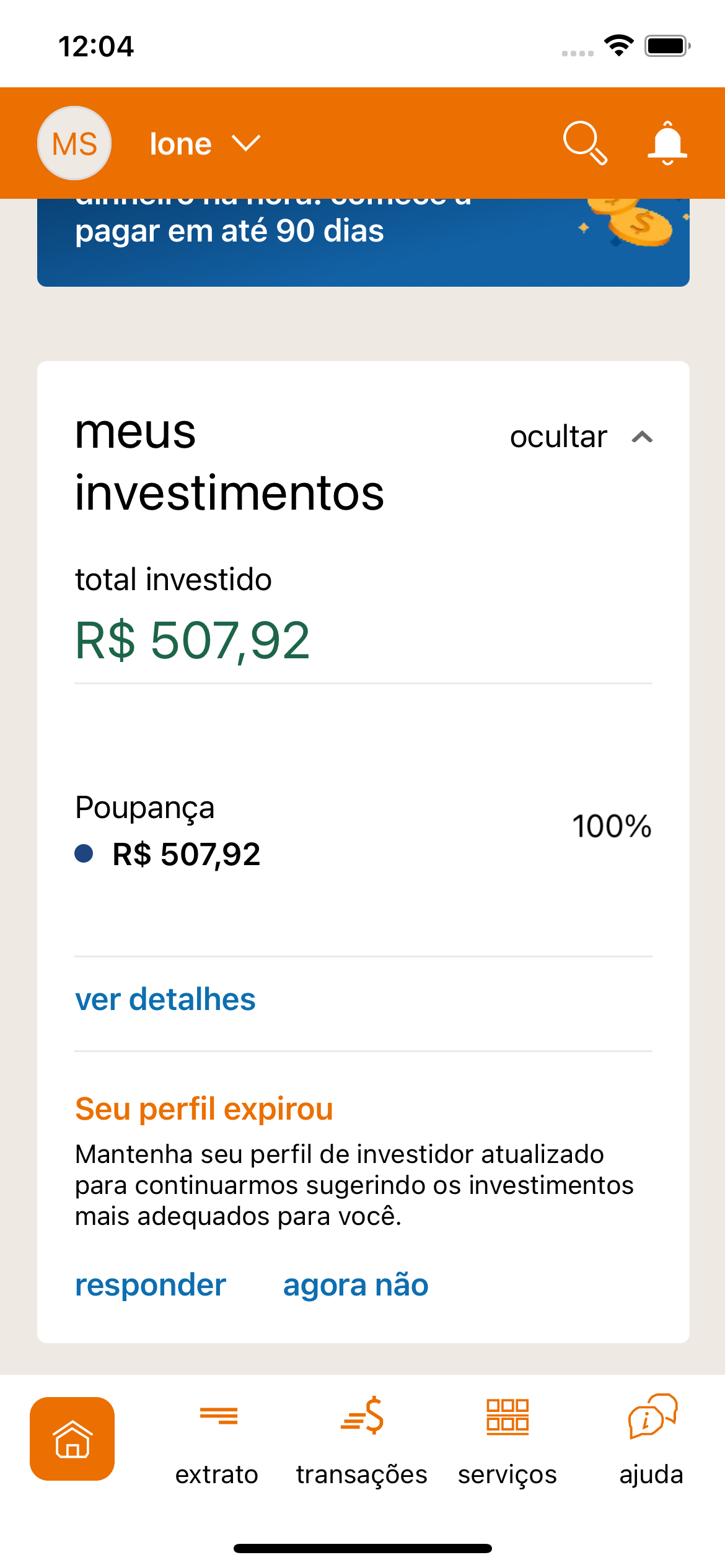Switch to the extrato tab
This screenshot has height=1568, width=725.
[217, 1441]
